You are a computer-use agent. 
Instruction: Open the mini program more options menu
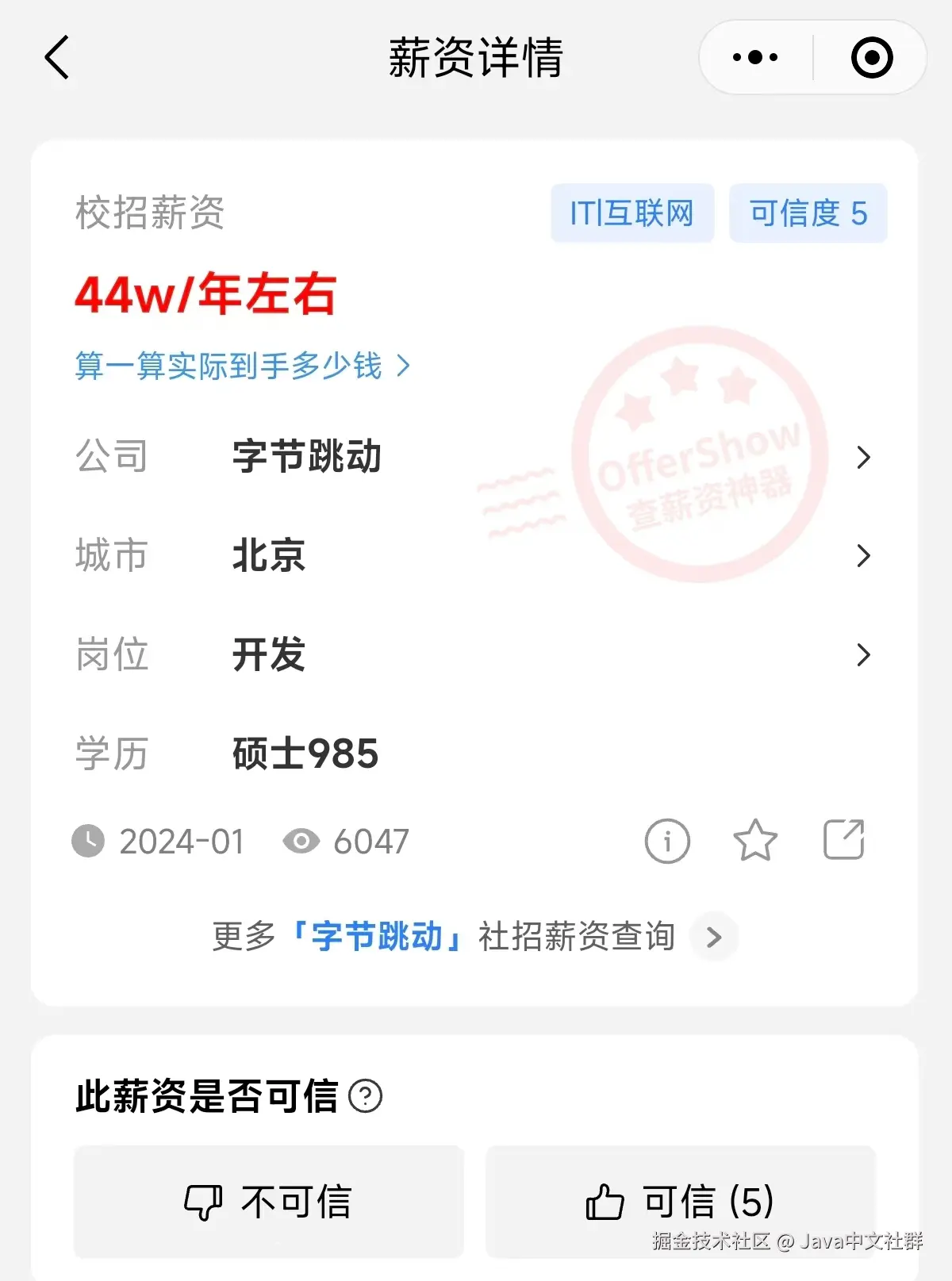tap(754, 58)
